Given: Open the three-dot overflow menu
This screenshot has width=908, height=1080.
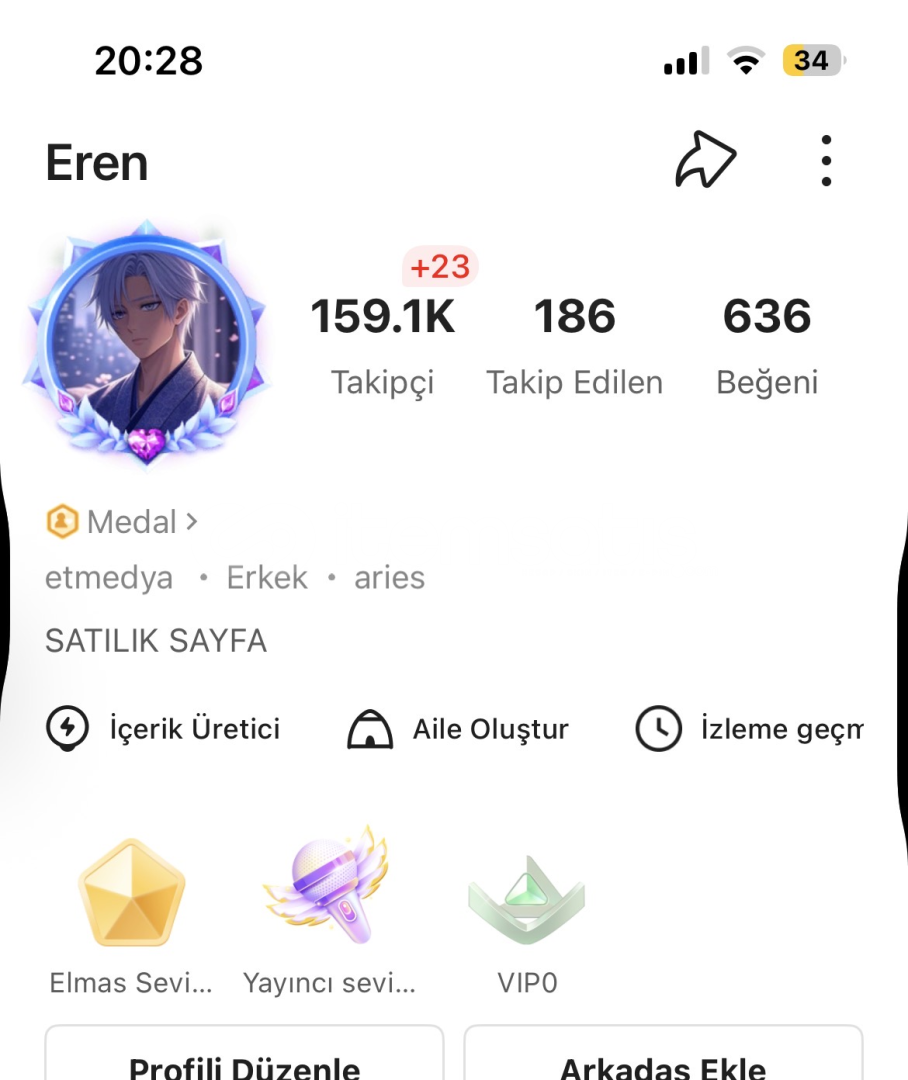Looking at the screenshot, I should [x=825, y=161].
